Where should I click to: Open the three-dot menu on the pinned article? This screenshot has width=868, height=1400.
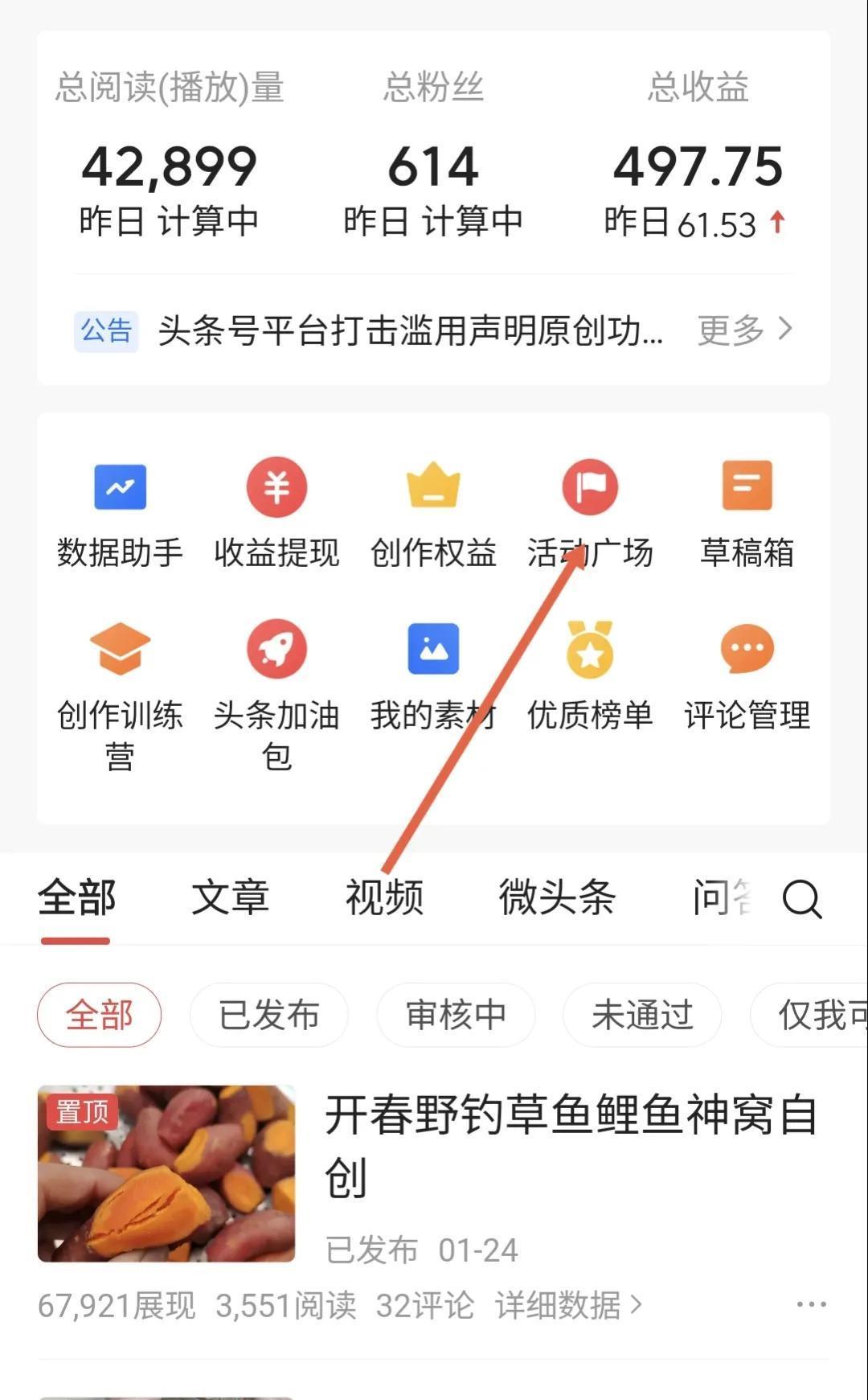point(811,1304)
